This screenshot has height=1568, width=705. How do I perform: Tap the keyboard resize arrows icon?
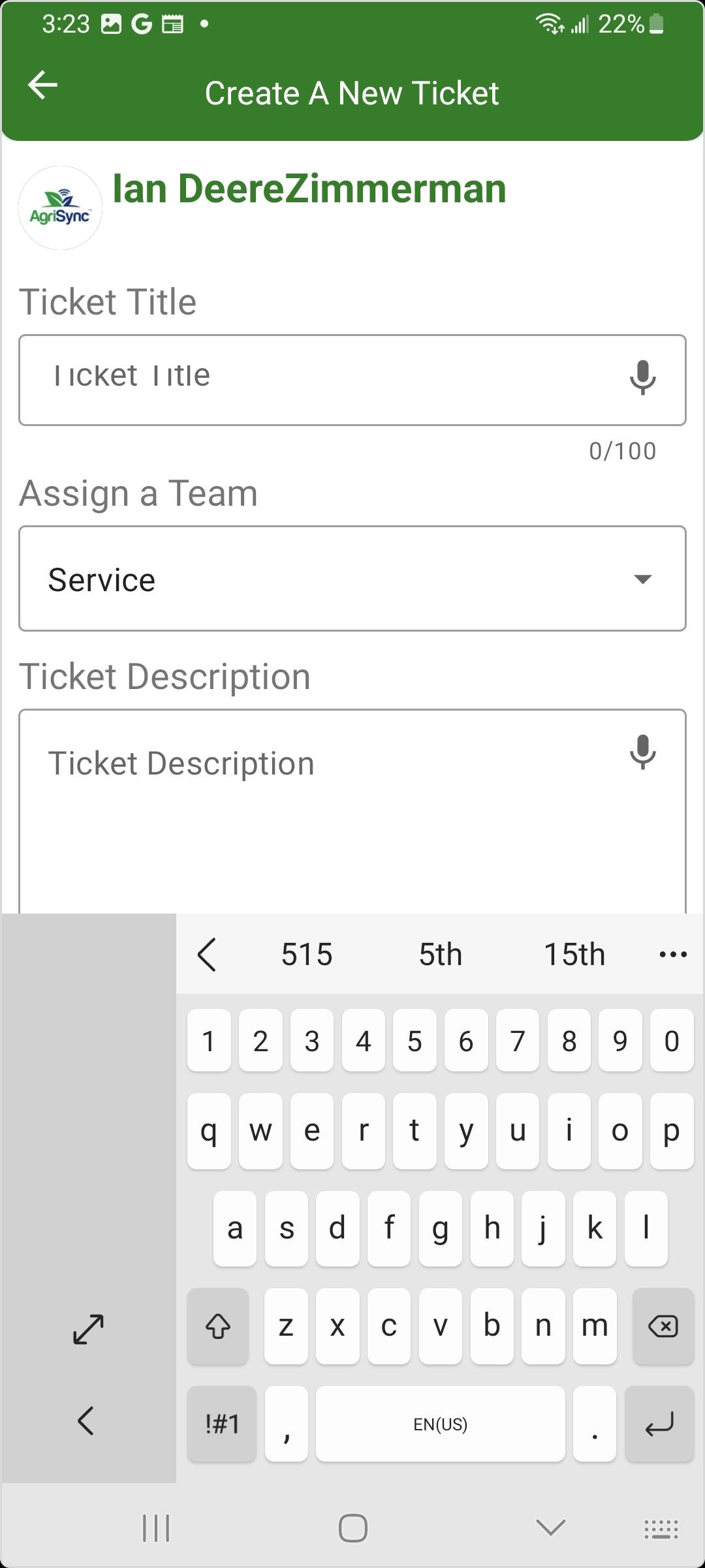(x=88, y=1329)
